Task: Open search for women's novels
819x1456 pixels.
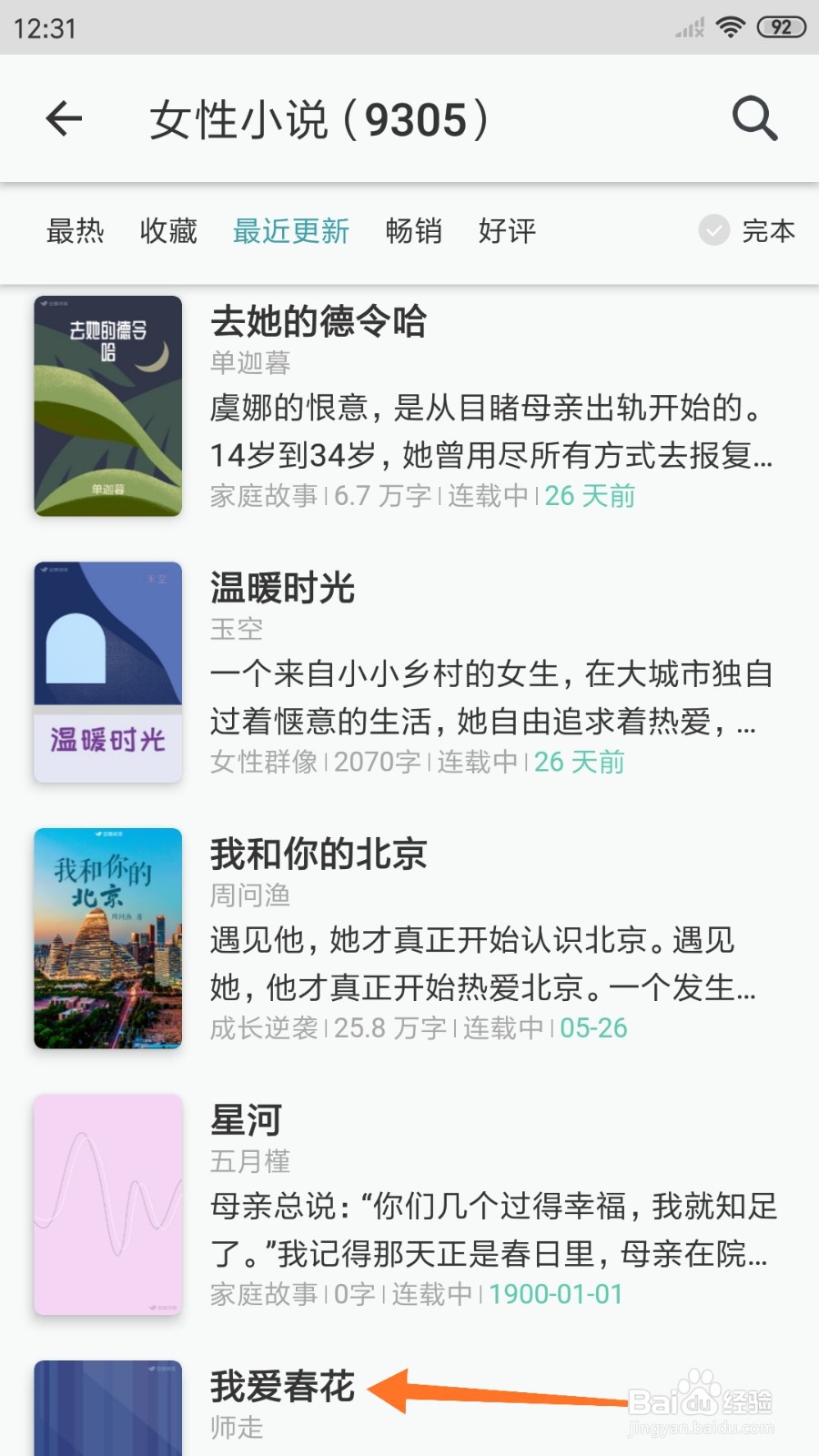Action: pos(754,119)
